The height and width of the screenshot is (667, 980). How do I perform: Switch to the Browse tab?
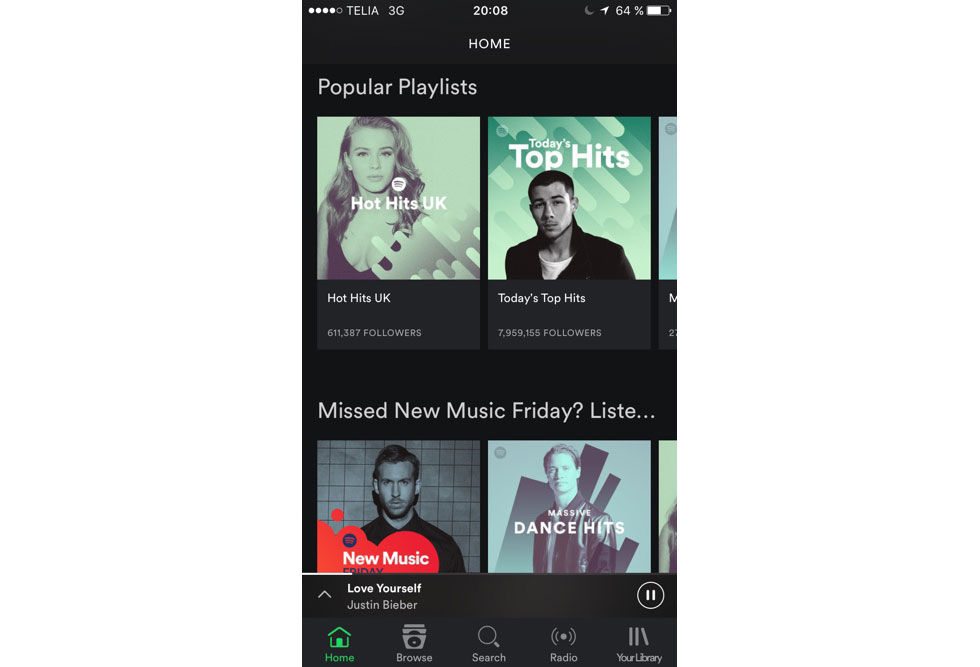tap(414, 643)
